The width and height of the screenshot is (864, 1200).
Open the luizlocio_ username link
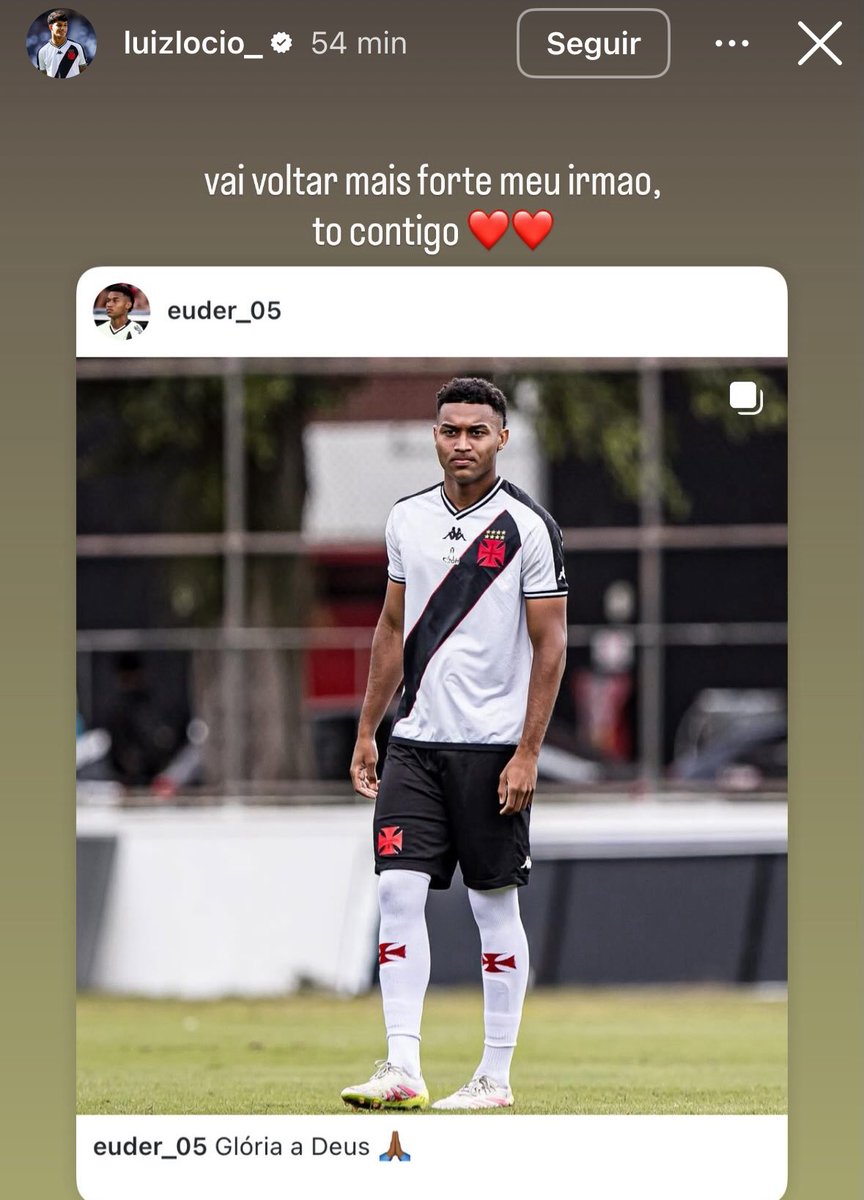[x=193, y=44]
